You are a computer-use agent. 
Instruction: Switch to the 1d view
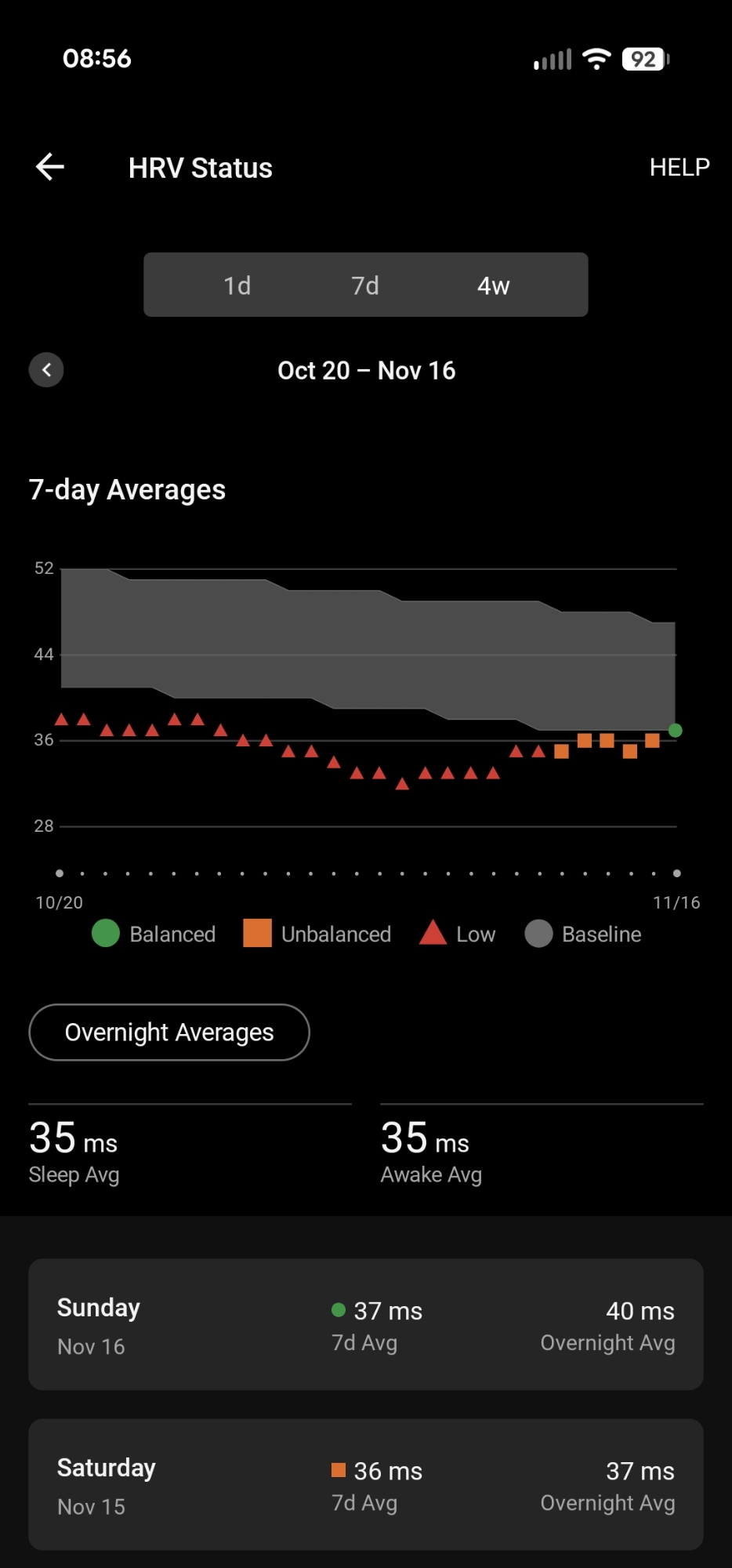237,285
